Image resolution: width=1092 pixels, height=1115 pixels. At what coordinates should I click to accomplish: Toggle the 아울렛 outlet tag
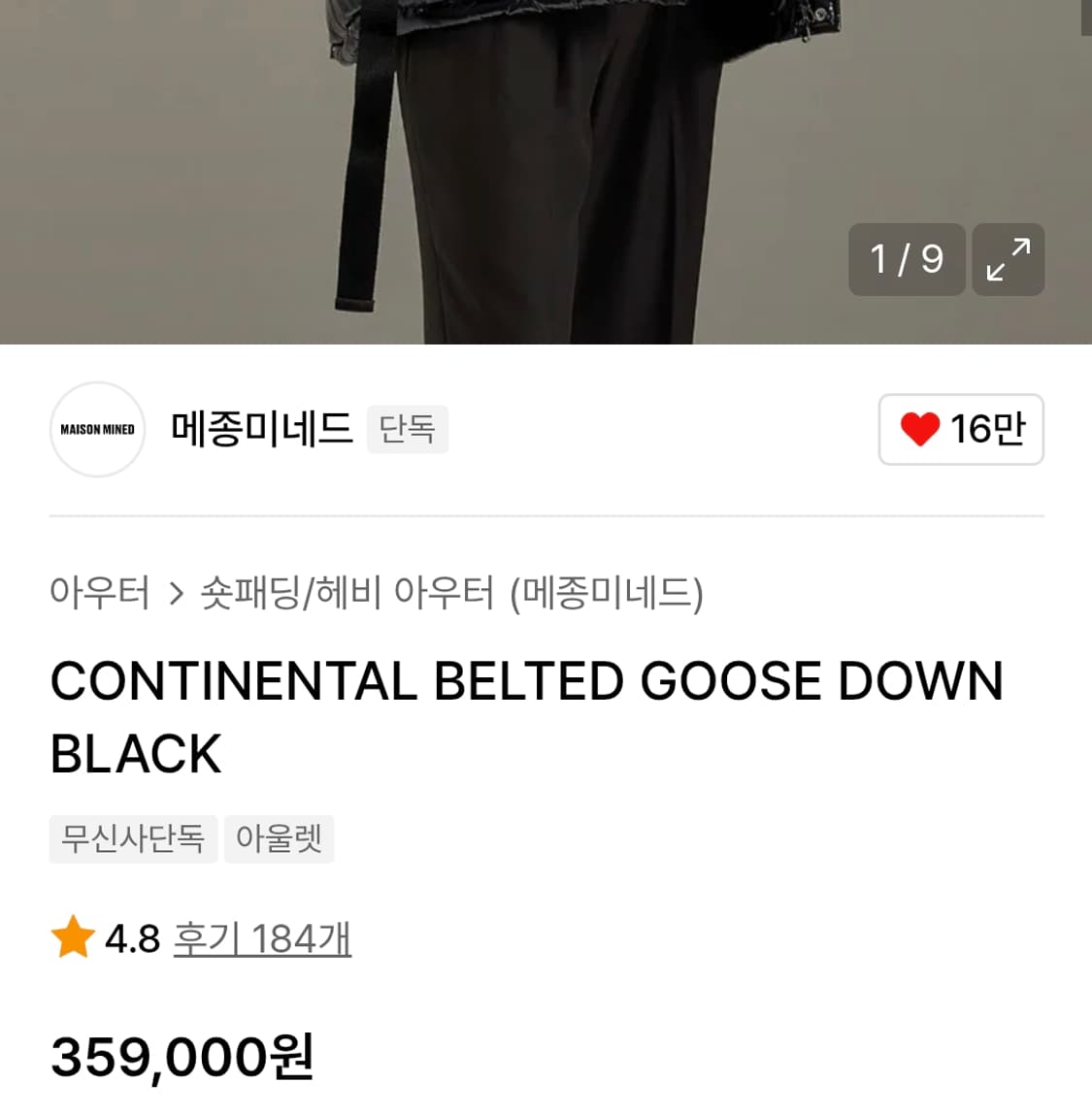280,838
